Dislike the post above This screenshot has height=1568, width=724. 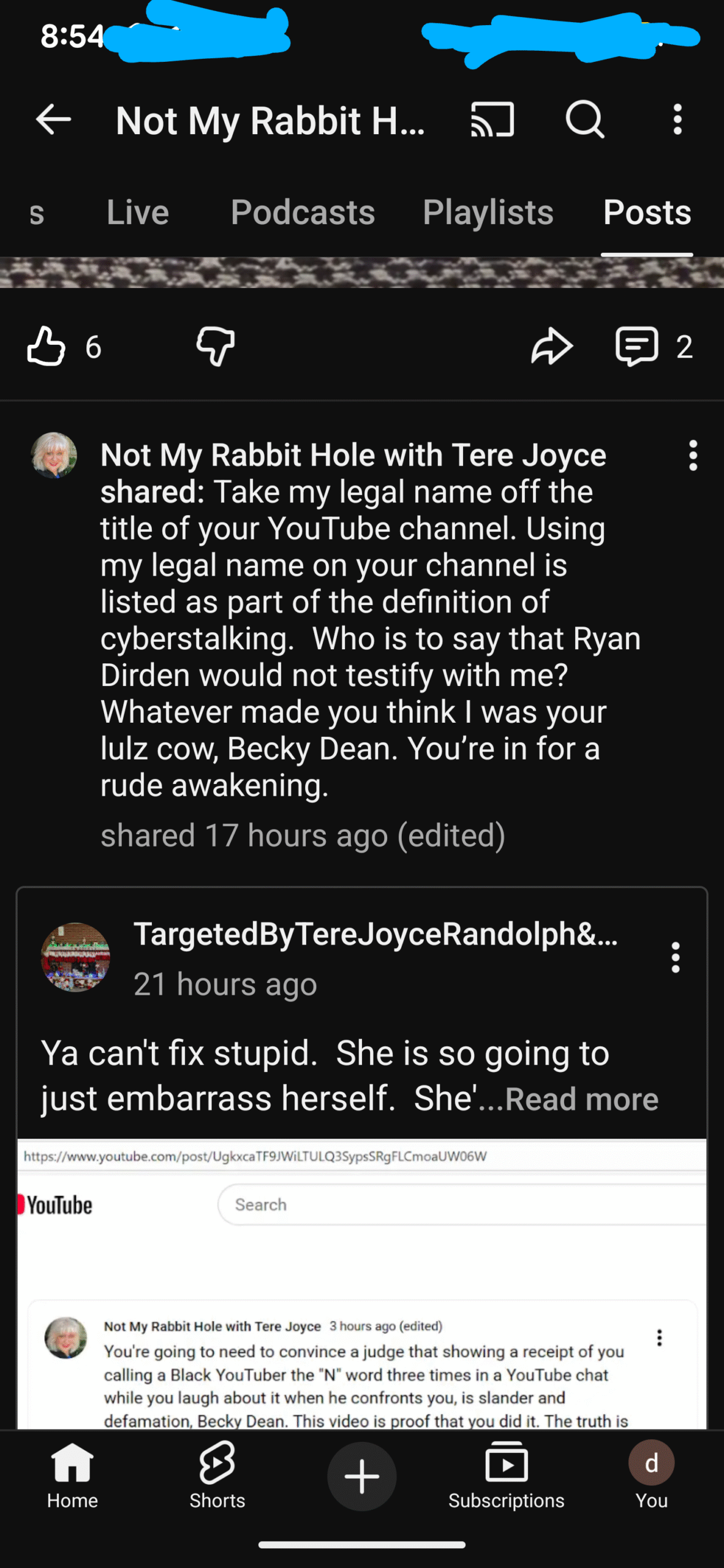click(216, 347)
